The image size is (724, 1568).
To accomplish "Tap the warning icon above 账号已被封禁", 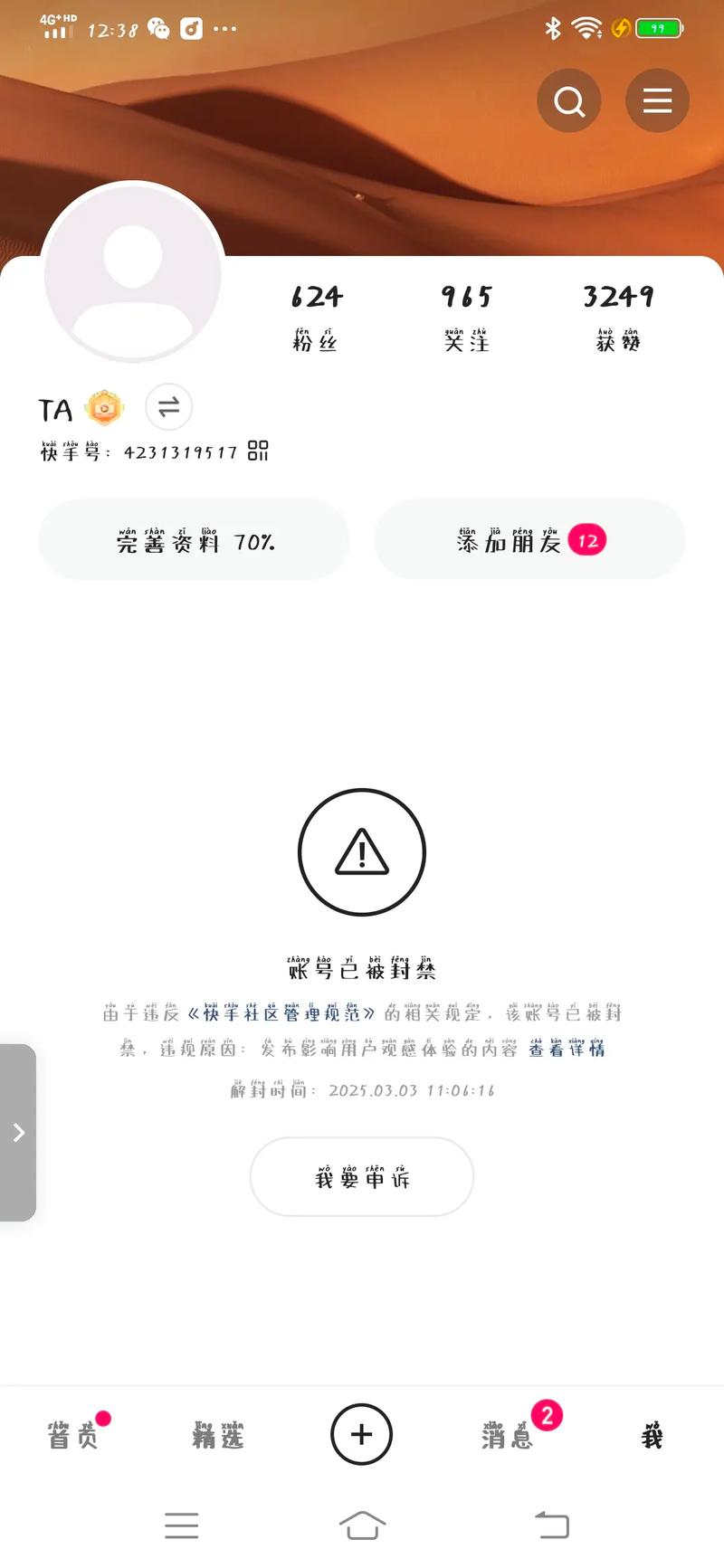I will [x=361, y=853].
